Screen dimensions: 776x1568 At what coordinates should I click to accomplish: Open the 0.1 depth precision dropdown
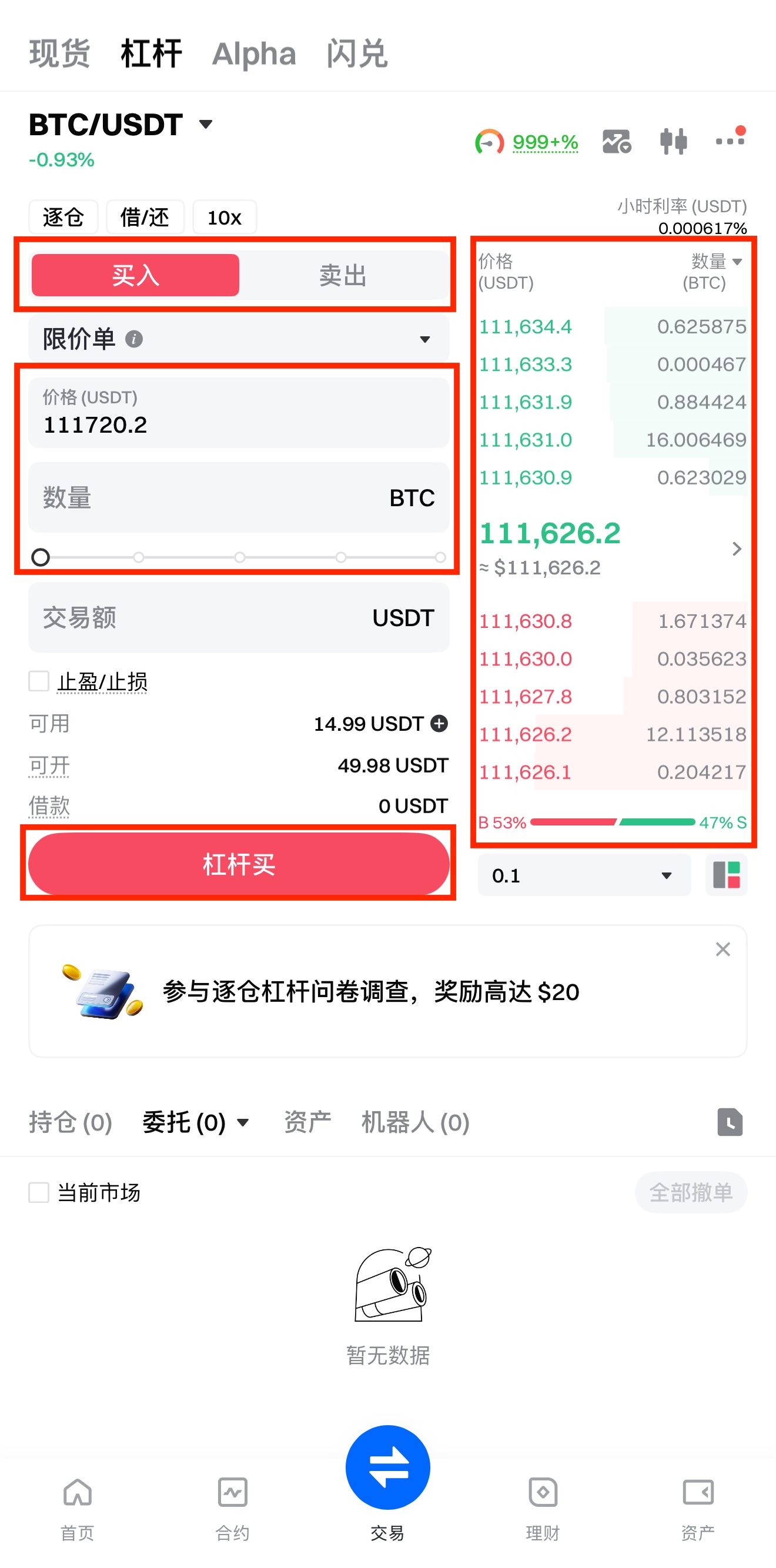click(584, 875)
